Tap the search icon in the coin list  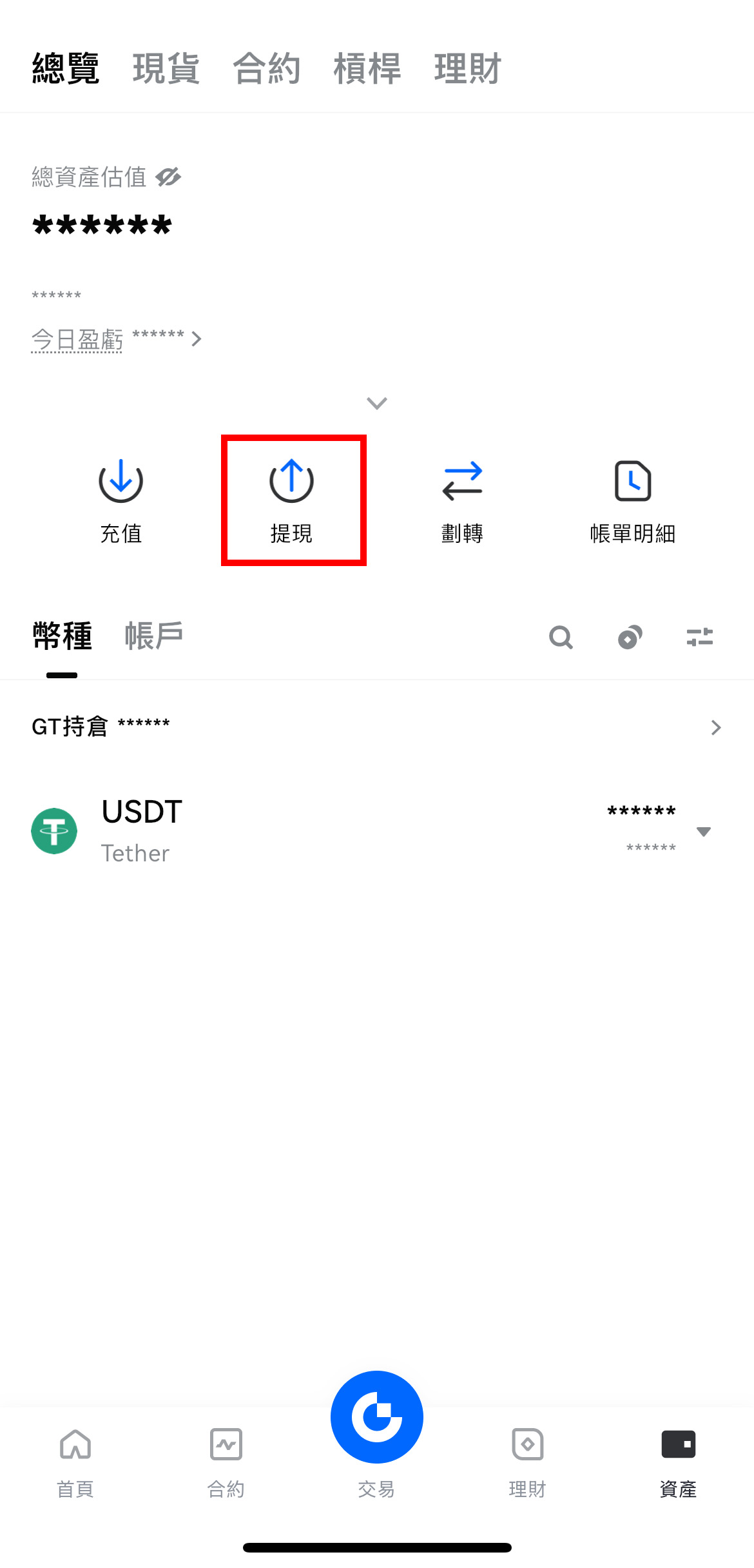click(561, 637)
